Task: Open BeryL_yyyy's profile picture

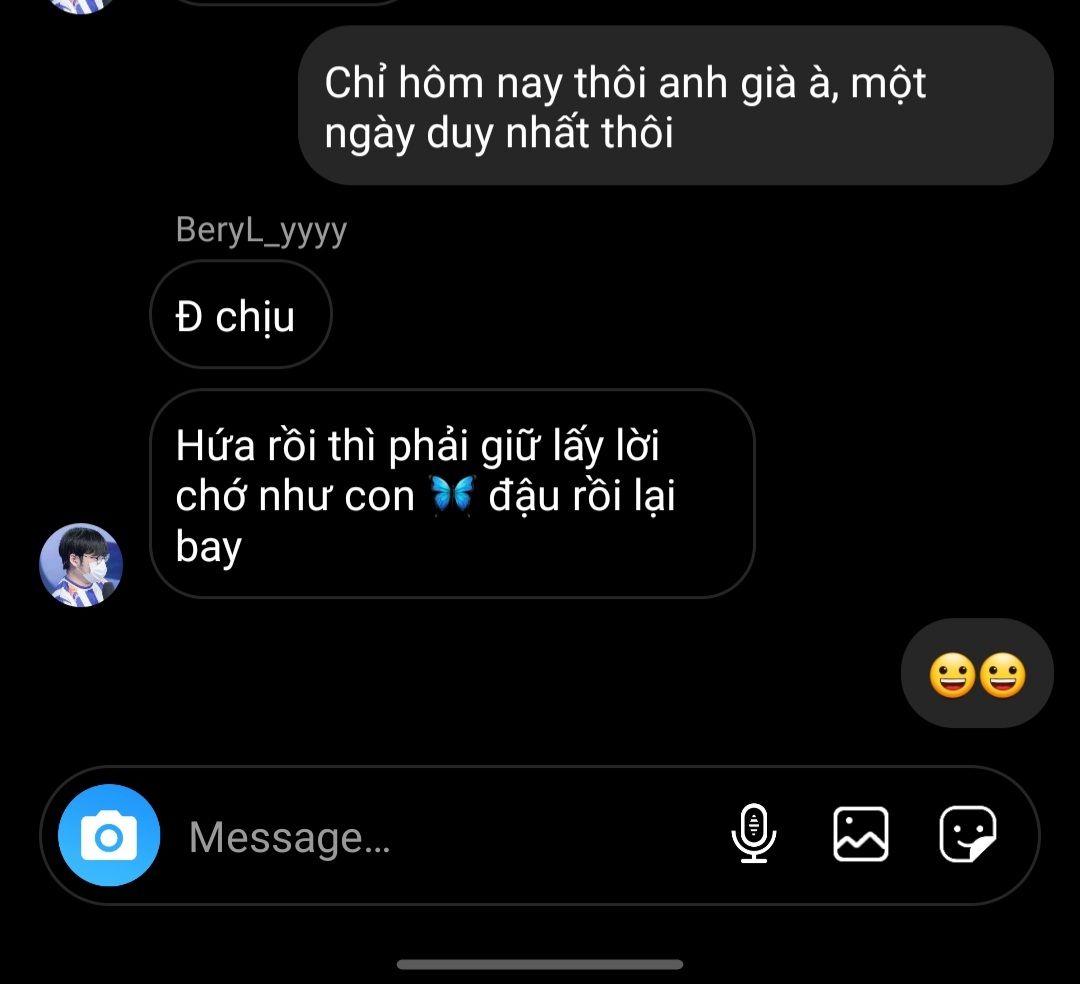Action: coord(81,564)
